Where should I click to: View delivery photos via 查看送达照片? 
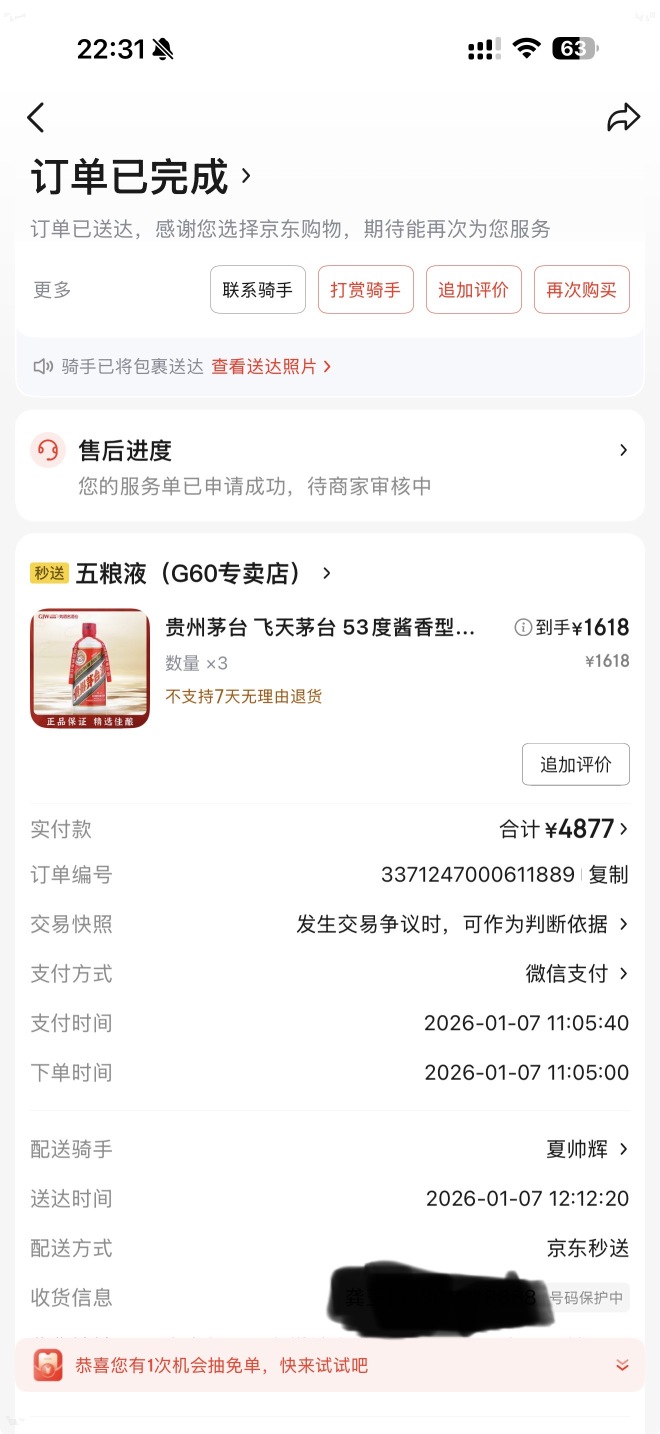(x=271, y=367)
